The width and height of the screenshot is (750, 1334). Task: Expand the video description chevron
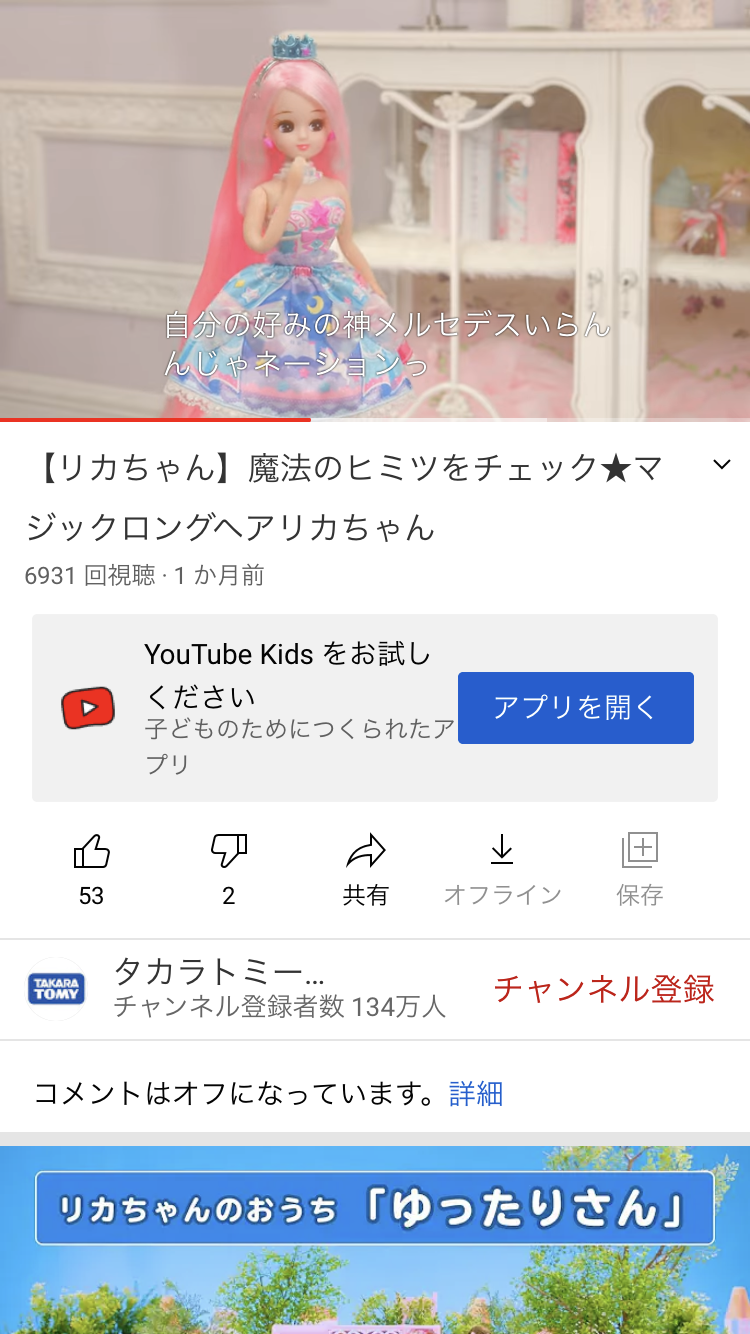[722, 465]
